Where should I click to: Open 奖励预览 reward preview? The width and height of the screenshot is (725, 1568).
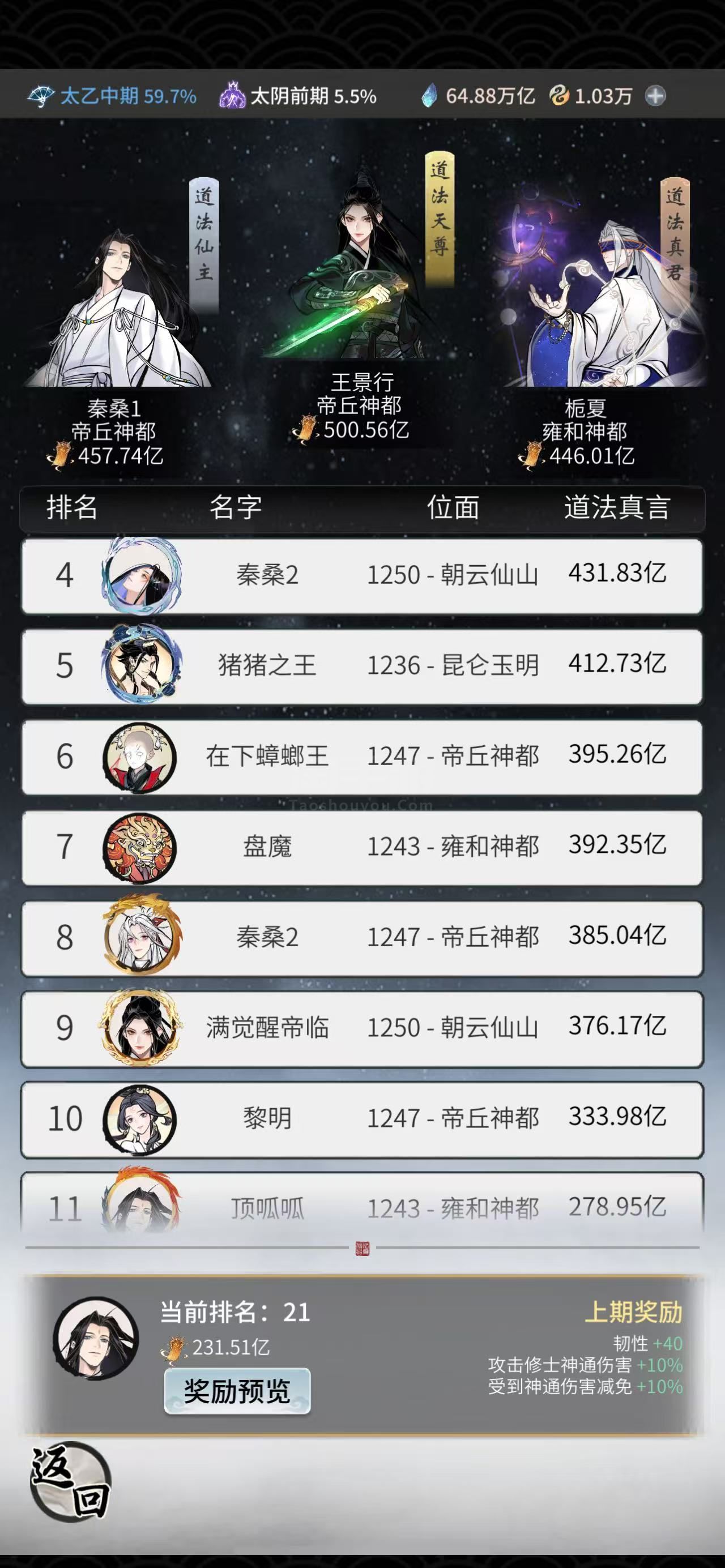coord(237,1391)
